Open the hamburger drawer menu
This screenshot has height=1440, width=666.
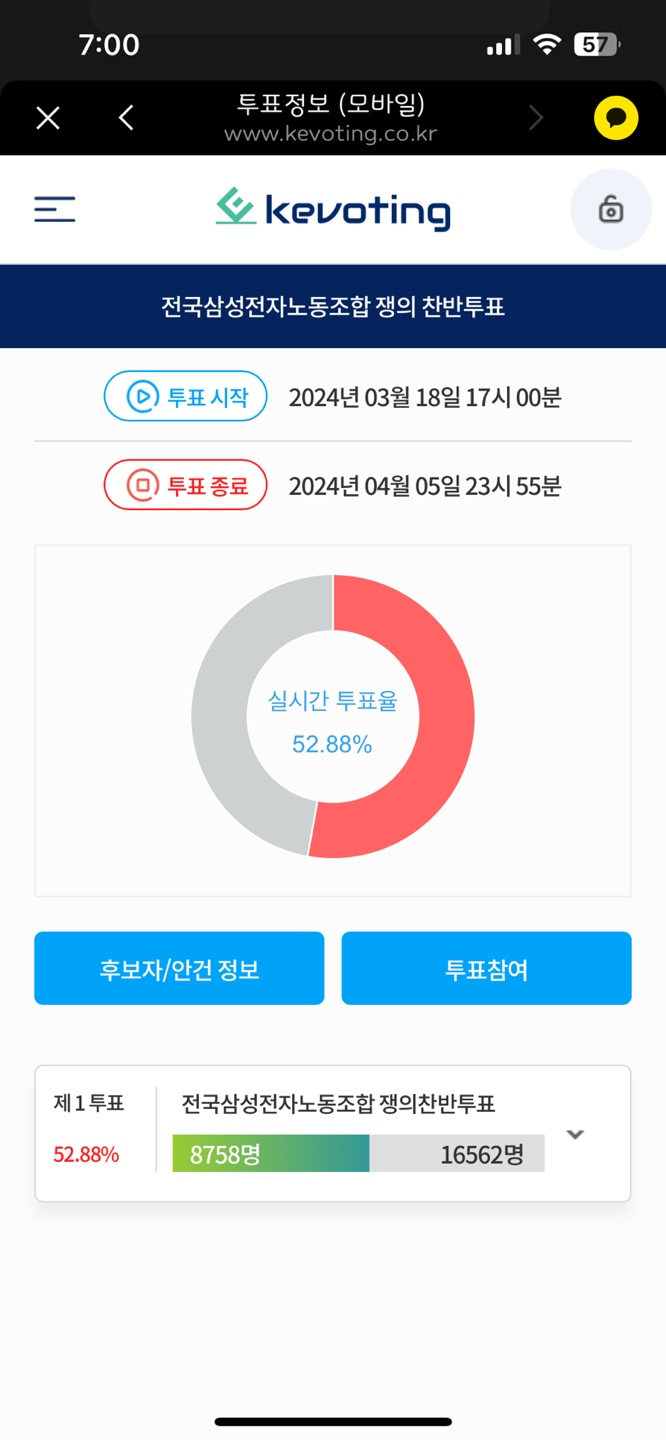pyautogui.click(x=55, y=209)
